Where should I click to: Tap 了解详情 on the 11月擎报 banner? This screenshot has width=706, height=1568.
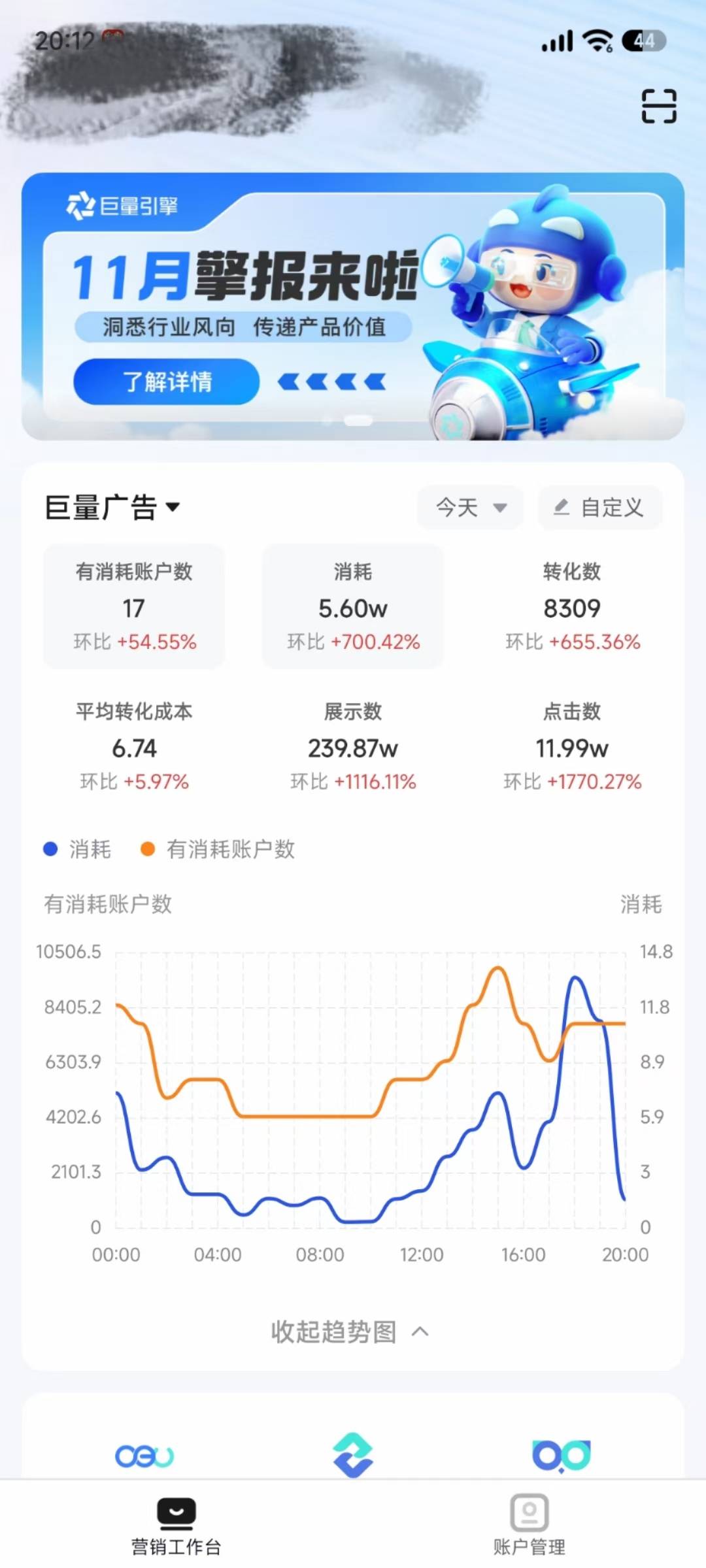coord(167,382)
